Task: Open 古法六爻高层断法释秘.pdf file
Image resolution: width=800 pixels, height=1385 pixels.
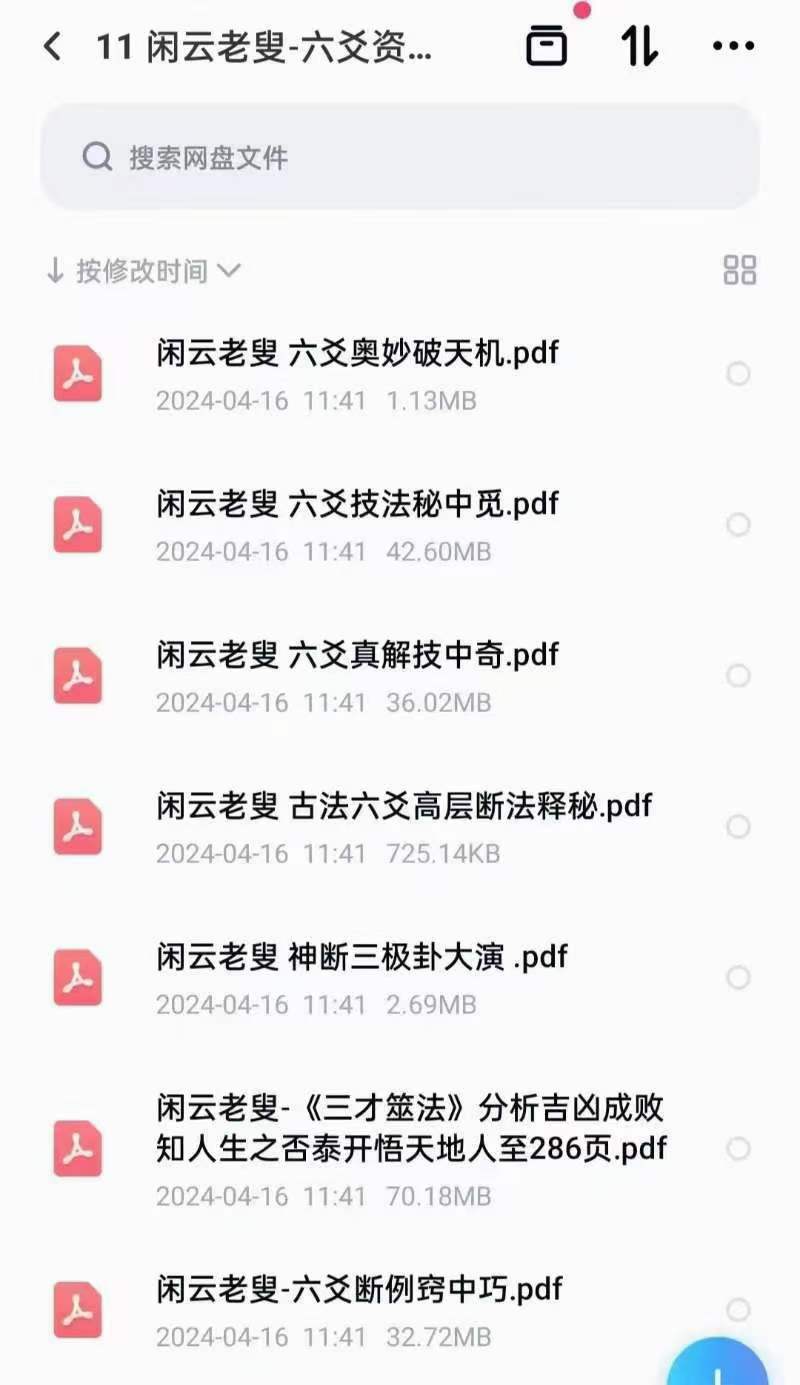Action: [400, 828]
